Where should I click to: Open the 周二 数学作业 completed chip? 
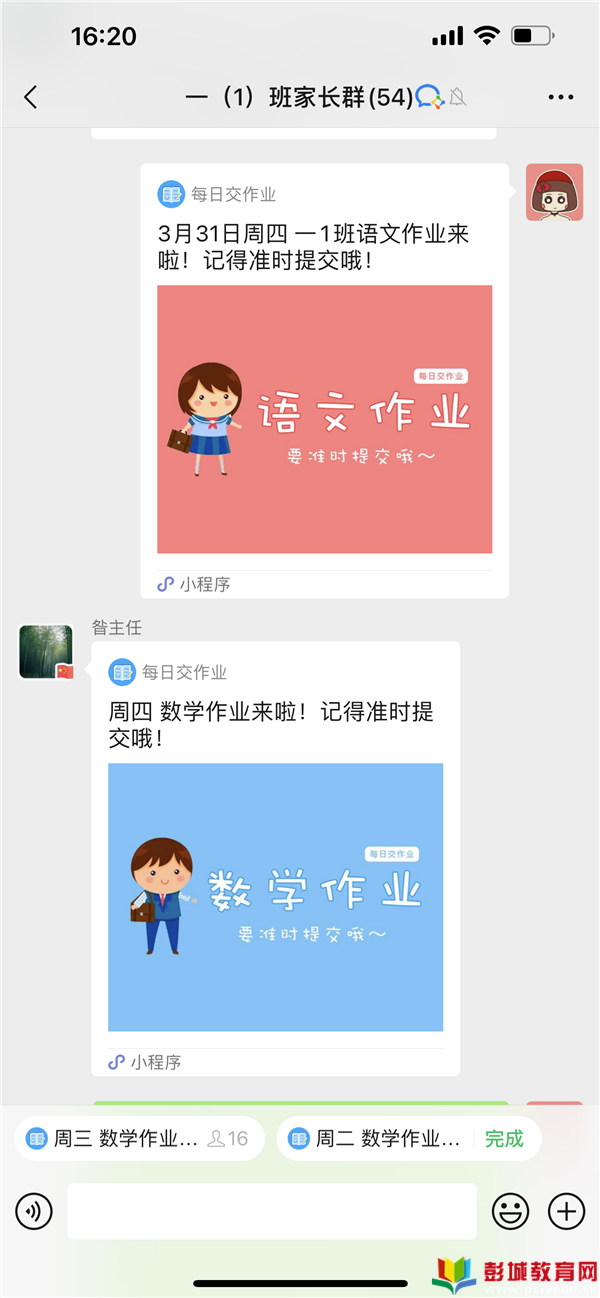(x=408, y=1138)
